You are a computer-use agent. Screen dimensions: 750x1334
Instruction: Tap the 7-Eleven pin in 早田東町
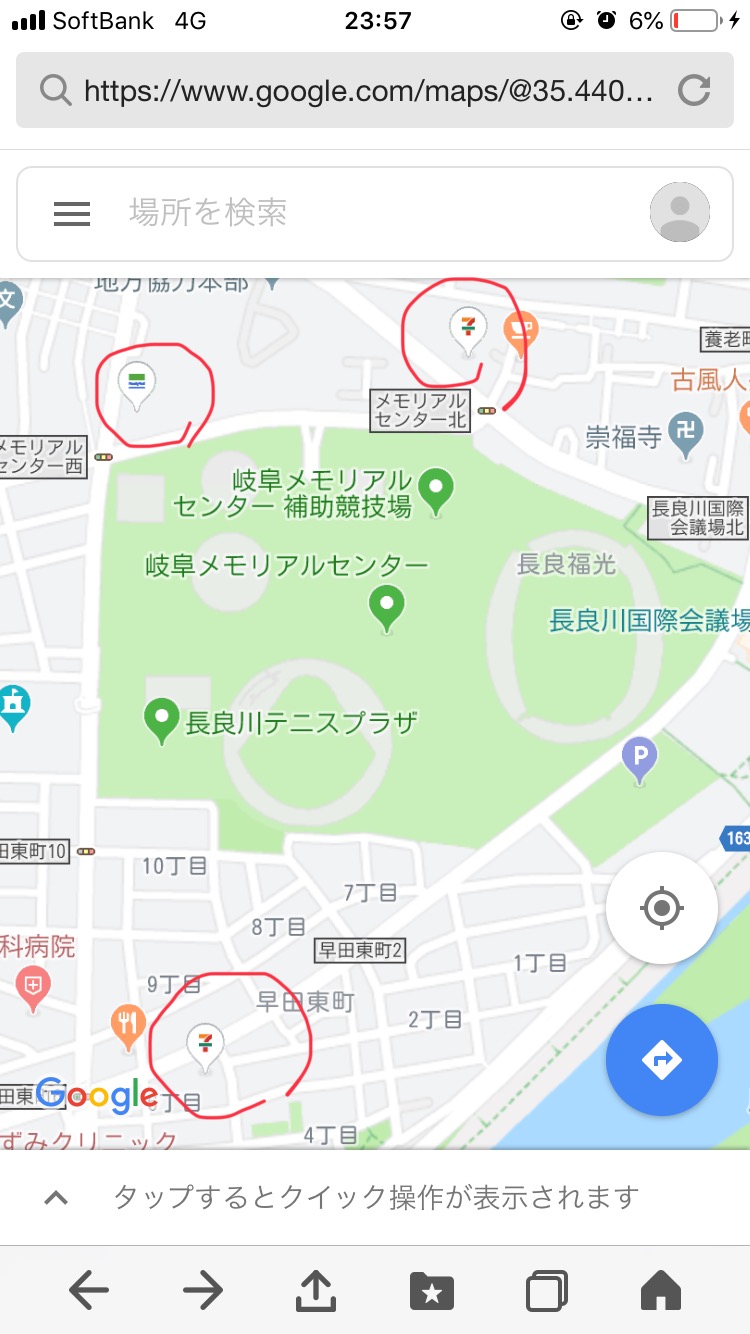(206, 1045)
